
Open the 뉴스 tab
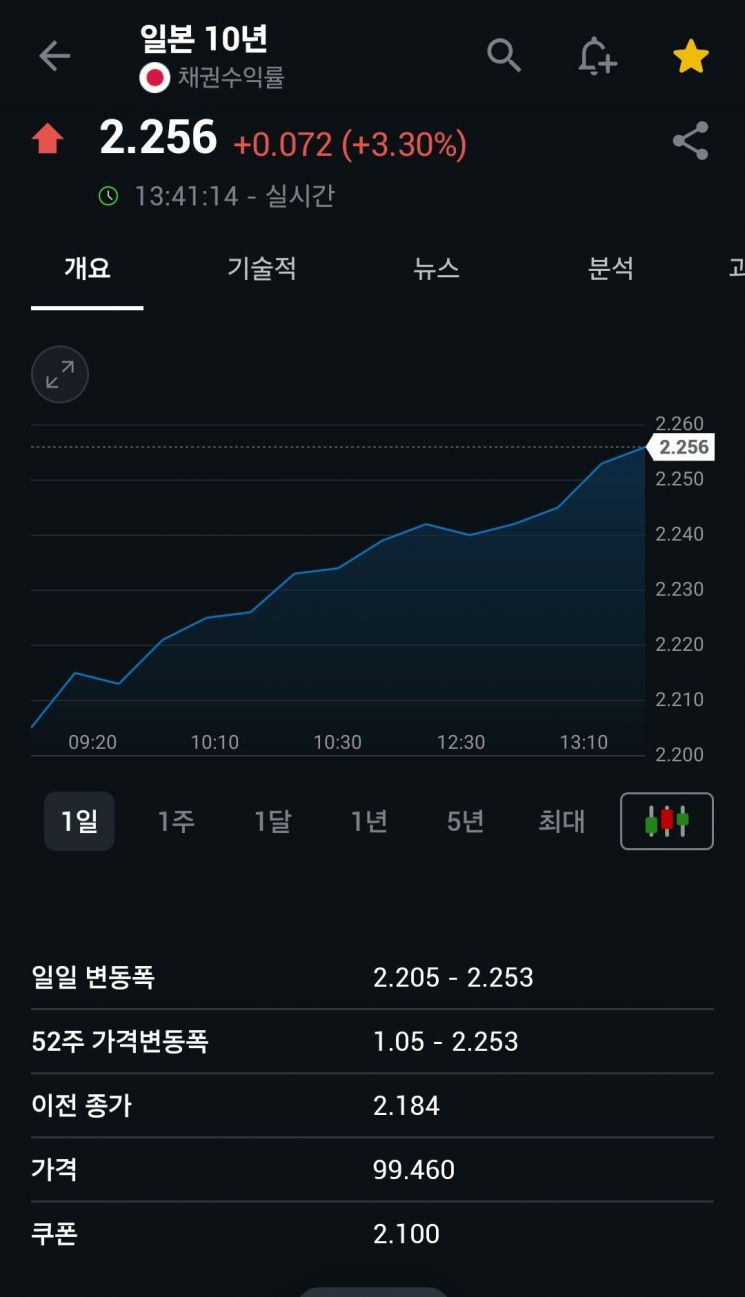[436, 268]
